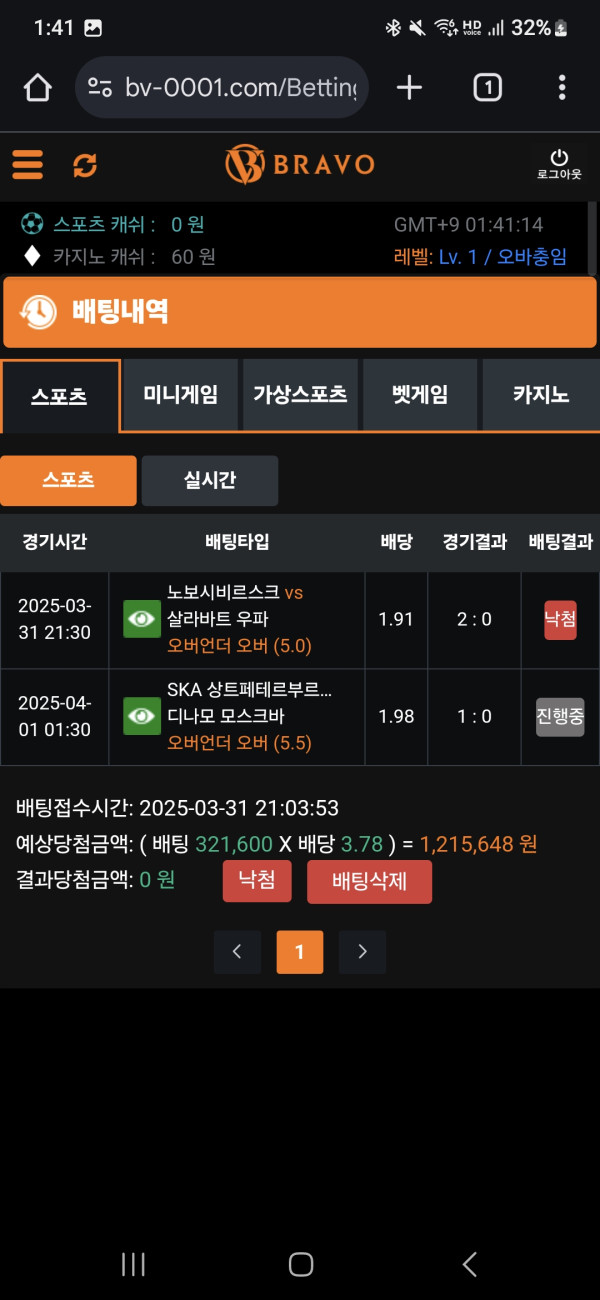Viewport: 600px width, 1300px height.
Task: Show 실시간 betting history
Action: (210, 481)
